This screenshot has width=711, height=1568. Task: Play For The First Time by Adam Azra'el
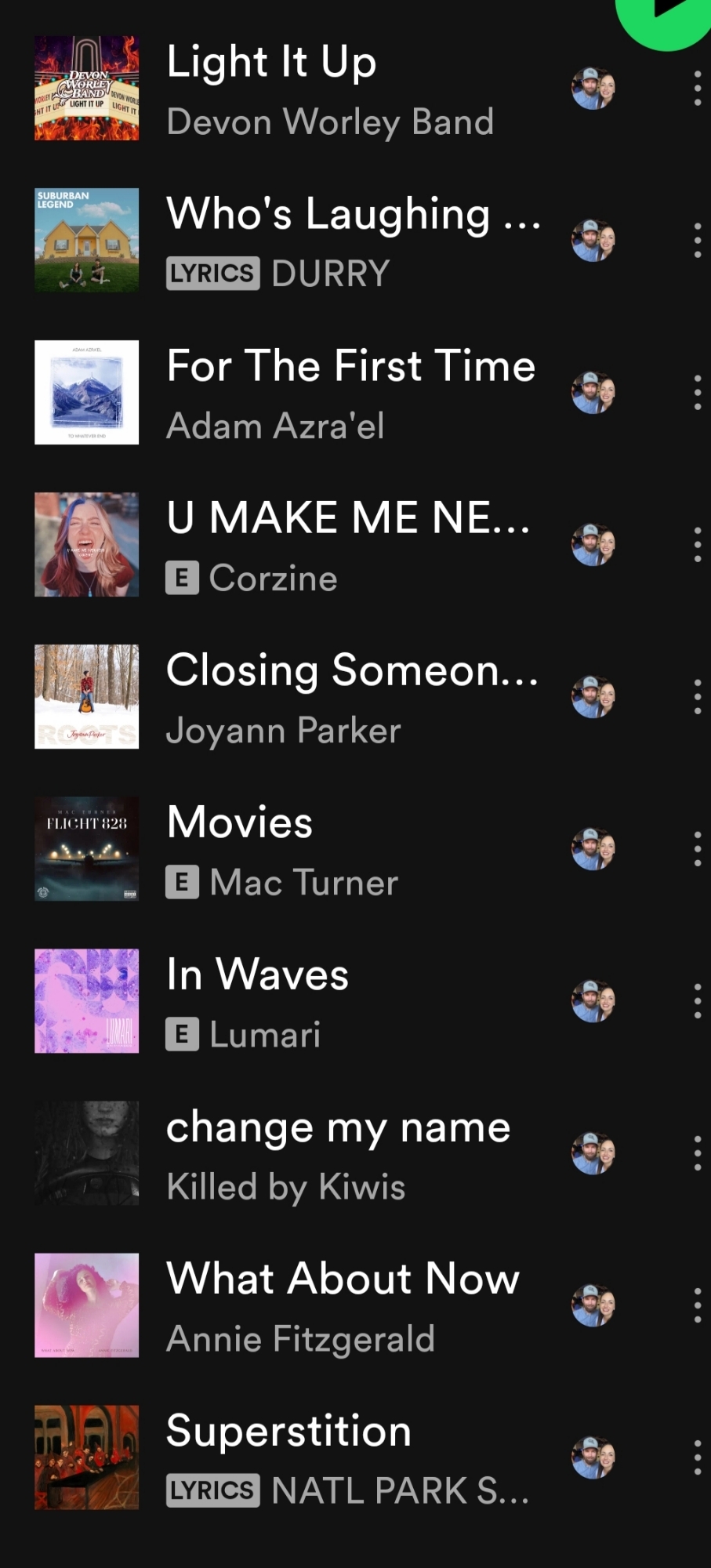click(329, 393)
